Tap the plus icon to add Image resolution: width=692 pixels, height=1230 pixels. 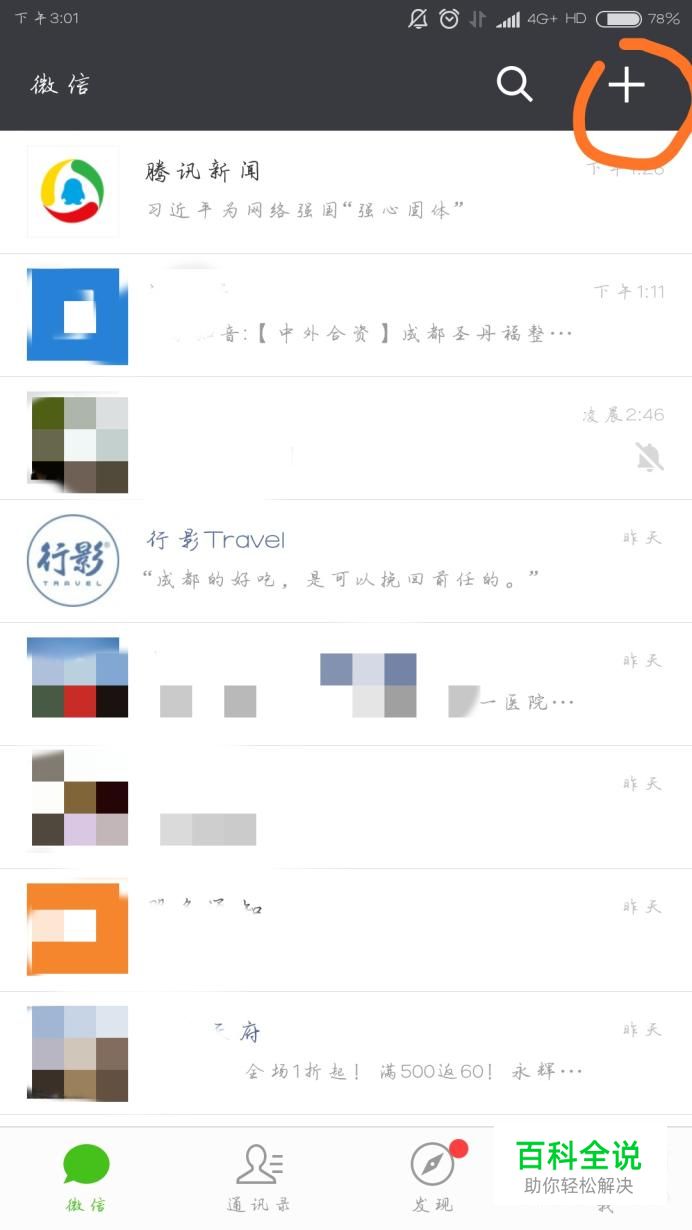pos(627,86)
